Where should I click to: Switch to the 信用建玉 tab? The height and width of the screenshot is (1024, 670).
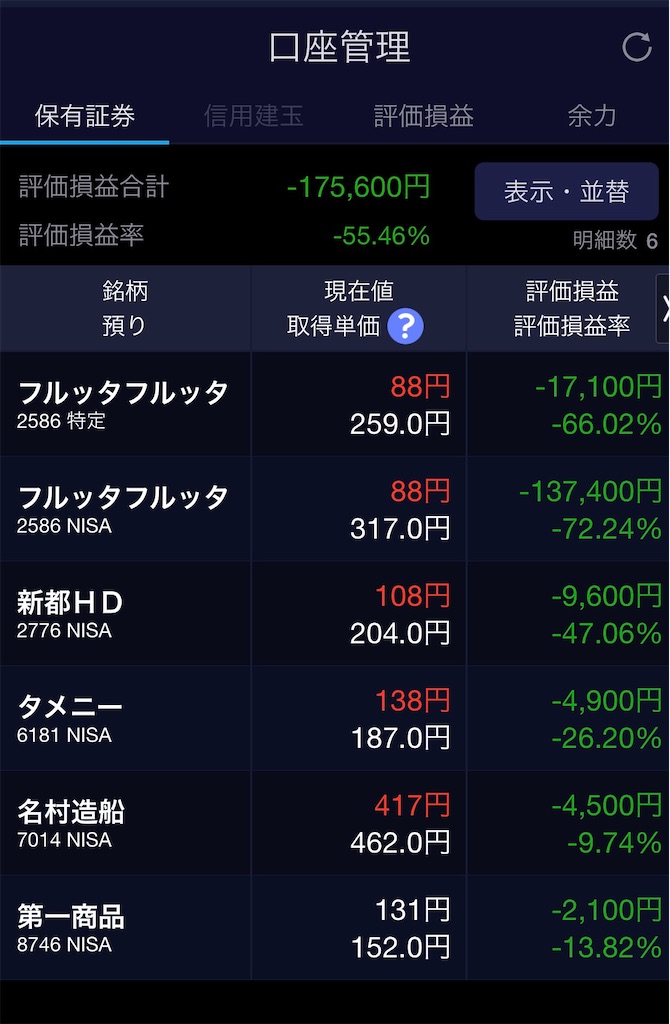[x=253, y=116]
